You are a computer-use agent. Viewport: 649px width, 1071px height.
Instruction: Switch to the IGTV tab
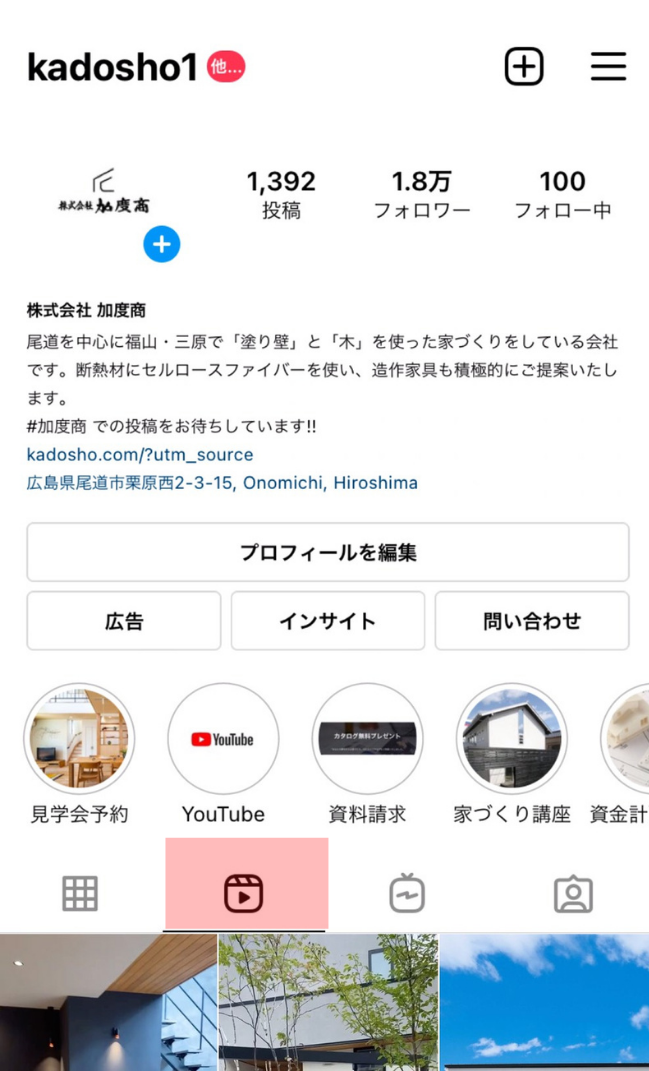click(x=407, y=893)
